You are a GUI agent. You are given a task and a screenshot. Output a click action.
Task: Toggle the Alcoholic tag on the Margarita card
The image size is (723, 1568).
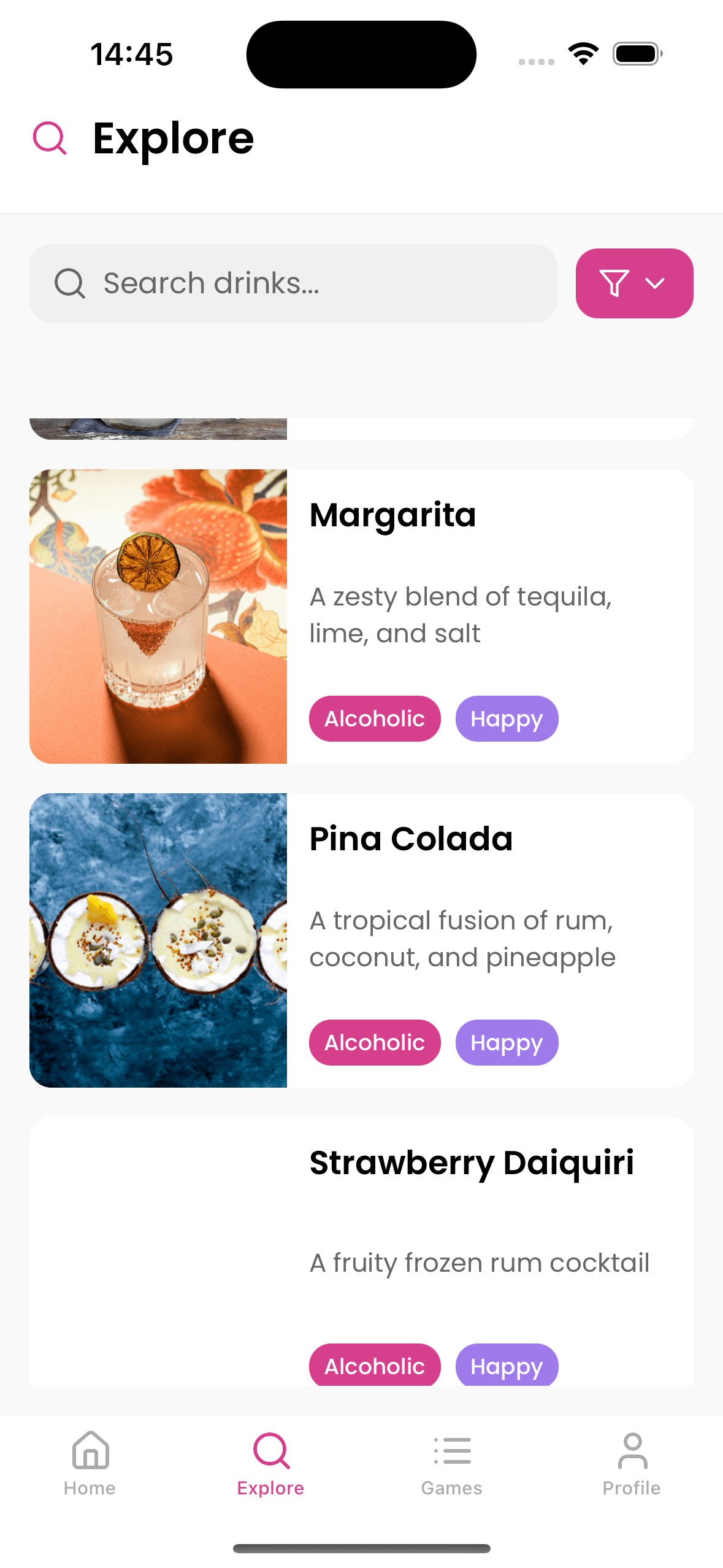[374, 718]
